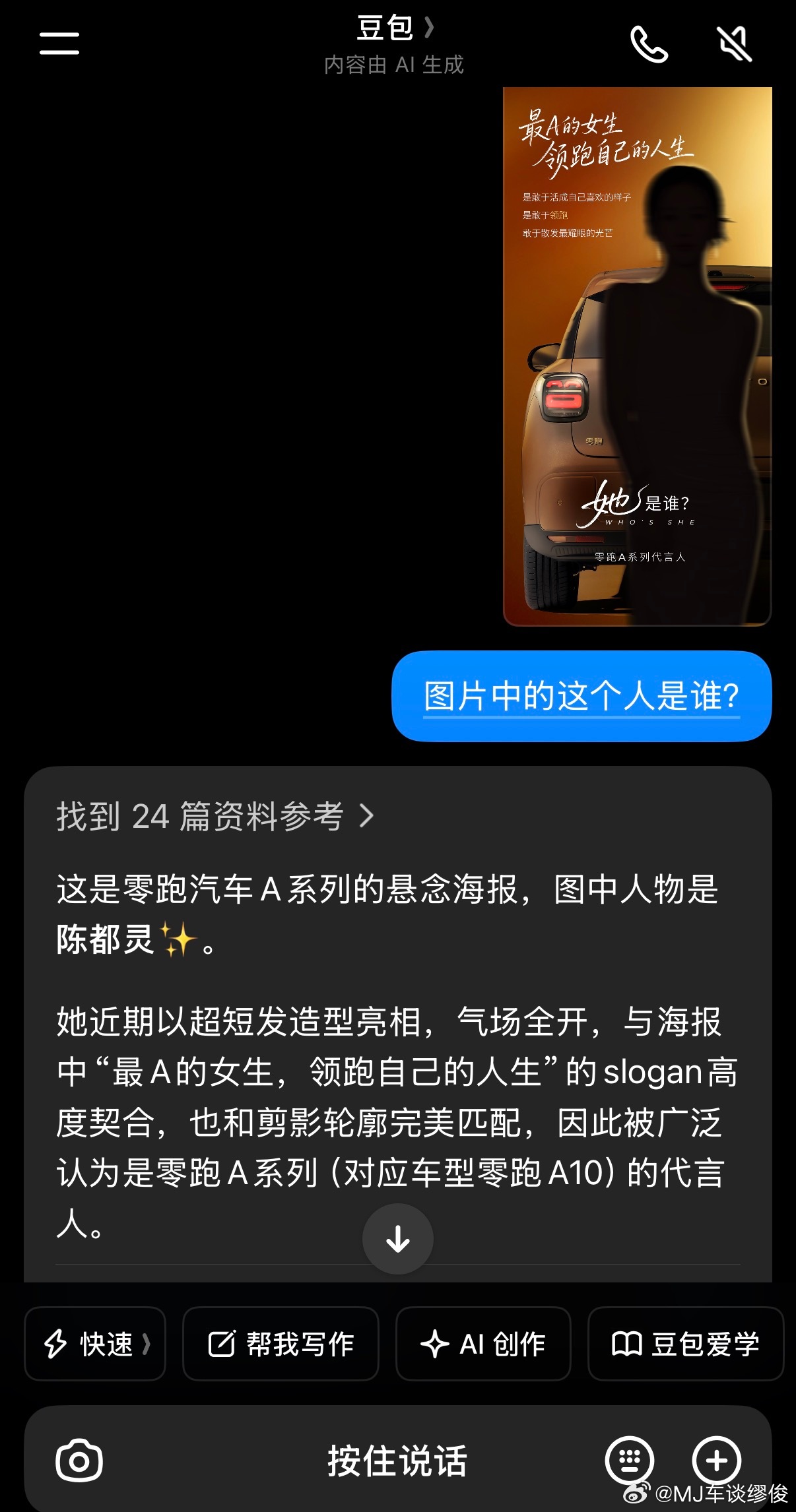Switch to keyboard input via the dial icon
796x1512 pixels.
coord(631,1460)
